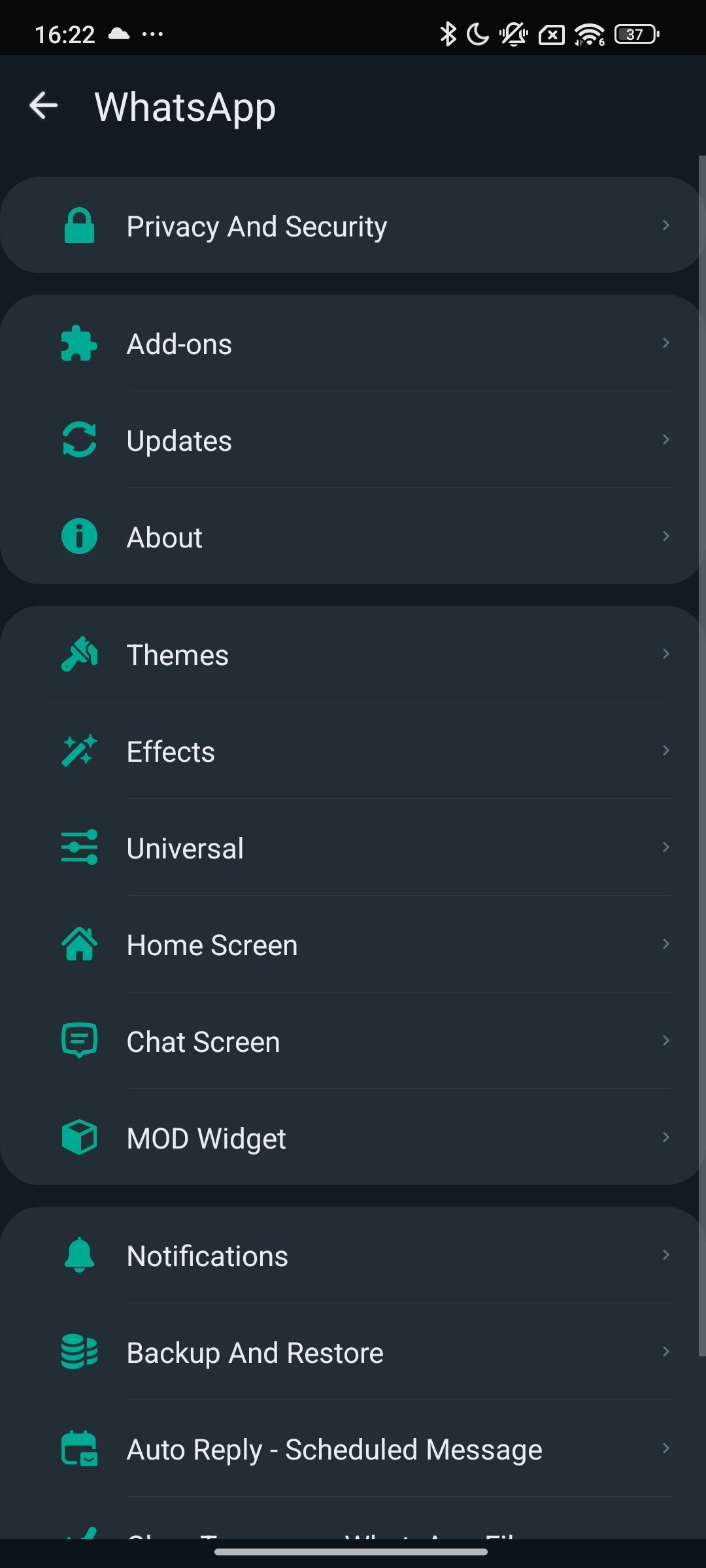Open Auto Reply - Scheduled Message

tap(353, 1448)
